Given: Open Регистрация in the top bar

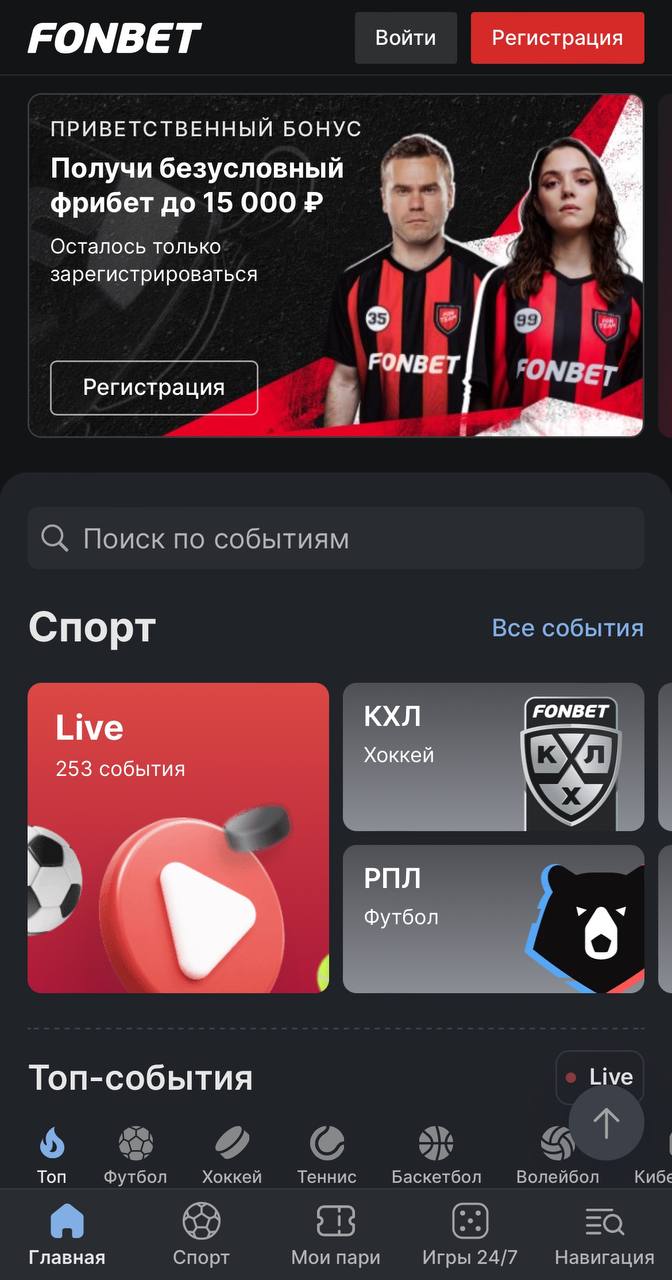Looking at the screenshot, I should pos(557,38).
